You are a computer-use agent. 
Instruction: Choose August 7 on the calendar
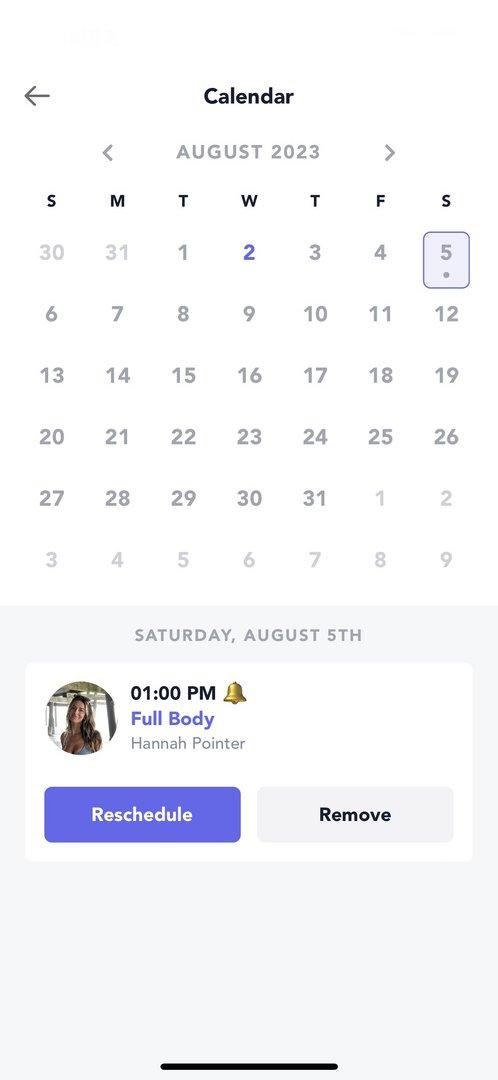pyautogui.click(x=117, y=314)
